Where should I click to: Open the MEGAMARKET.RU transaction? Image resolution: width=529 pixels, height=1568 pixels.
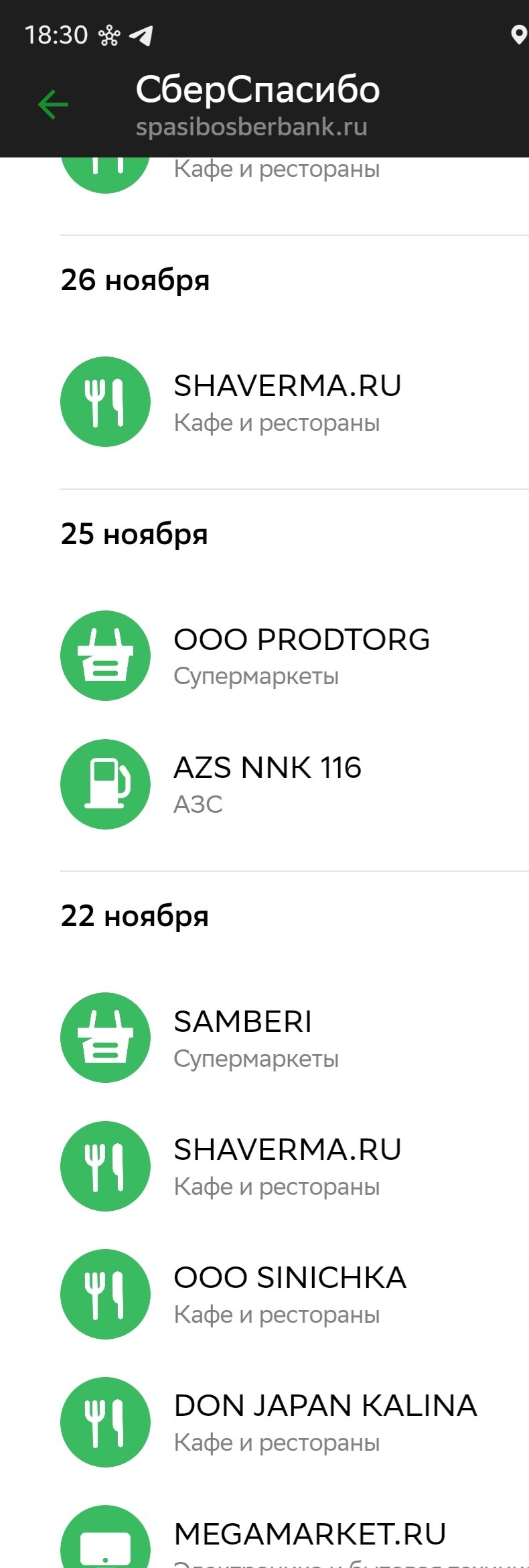tap(309, 1538)
